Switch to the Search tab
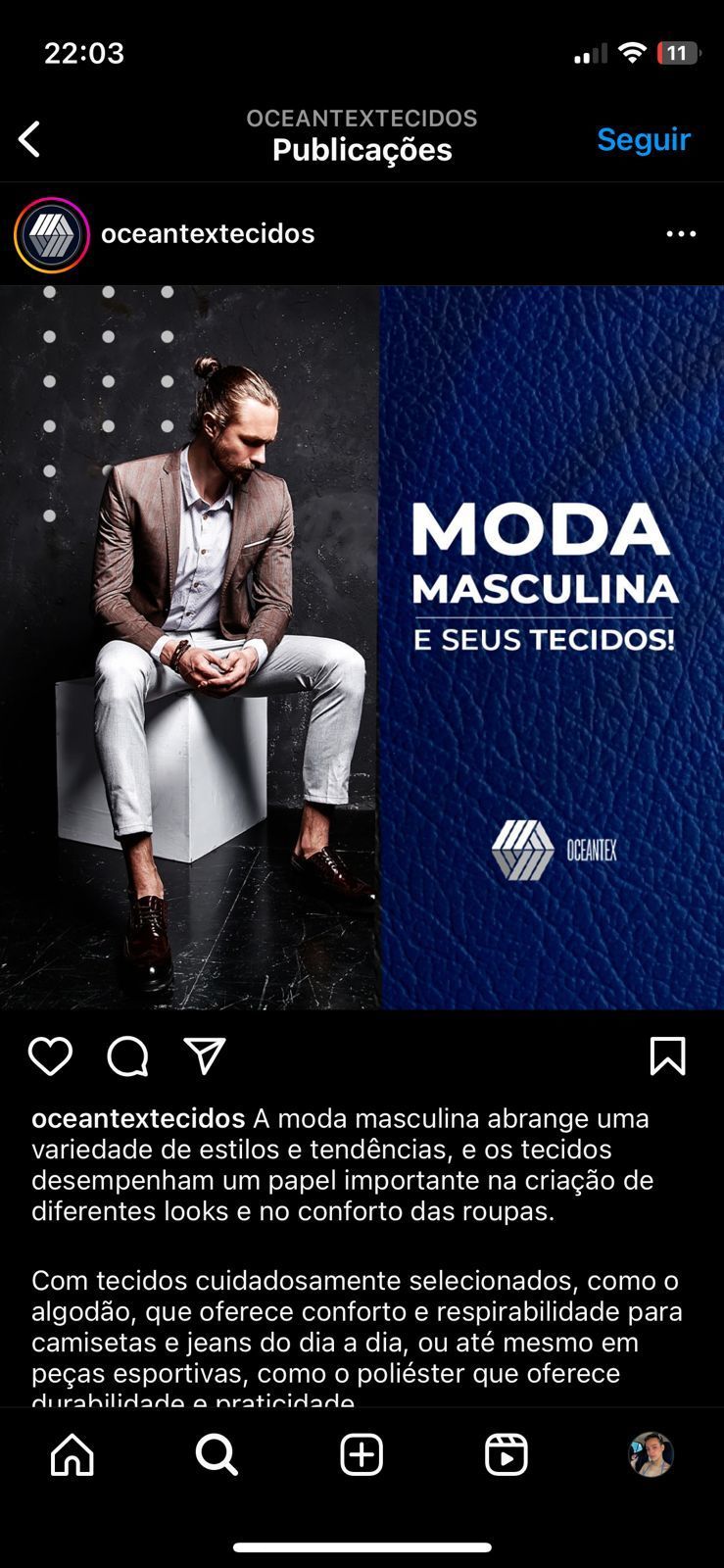This screenshot has height=1568, width=724. tap(217, 1455)
